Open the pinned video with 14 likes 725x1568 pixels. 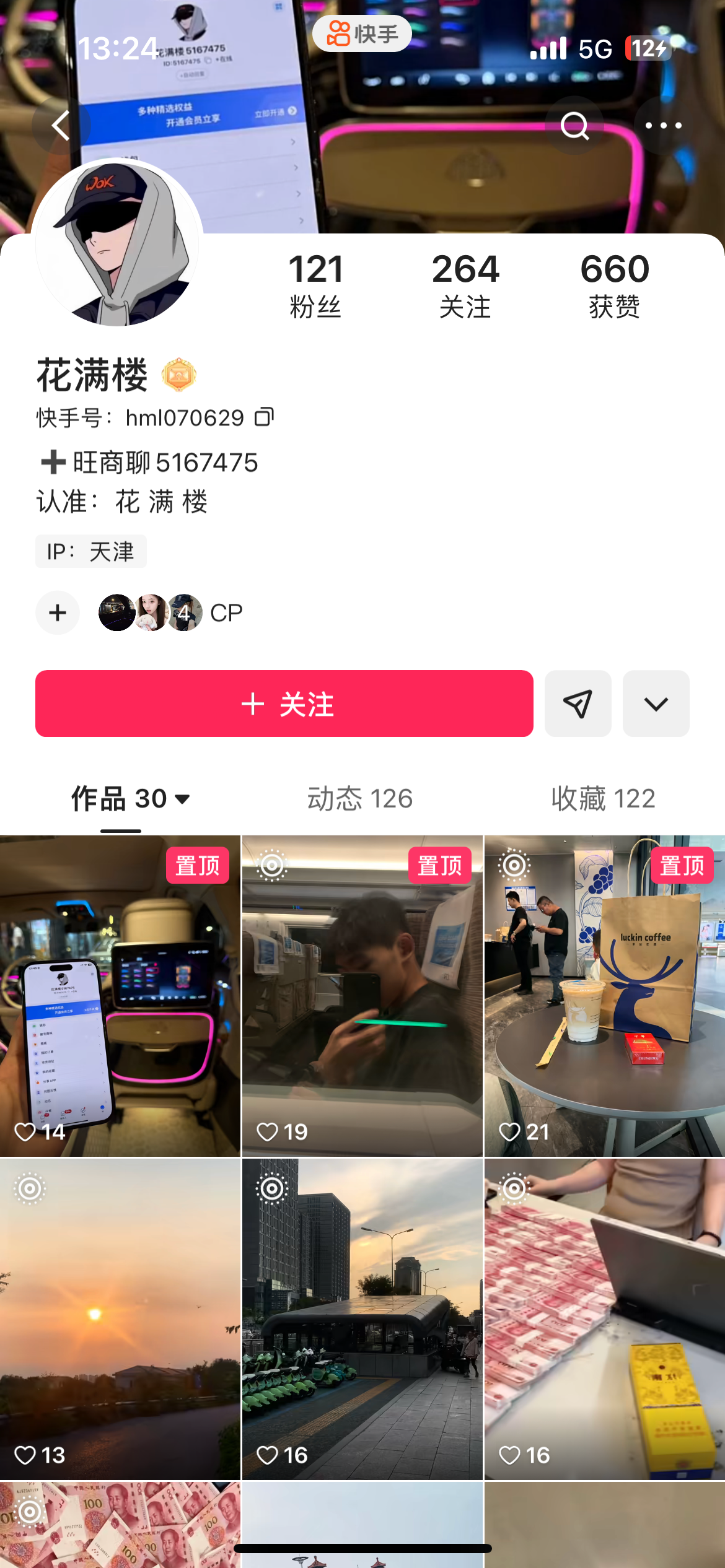click(x=120, y=996)
